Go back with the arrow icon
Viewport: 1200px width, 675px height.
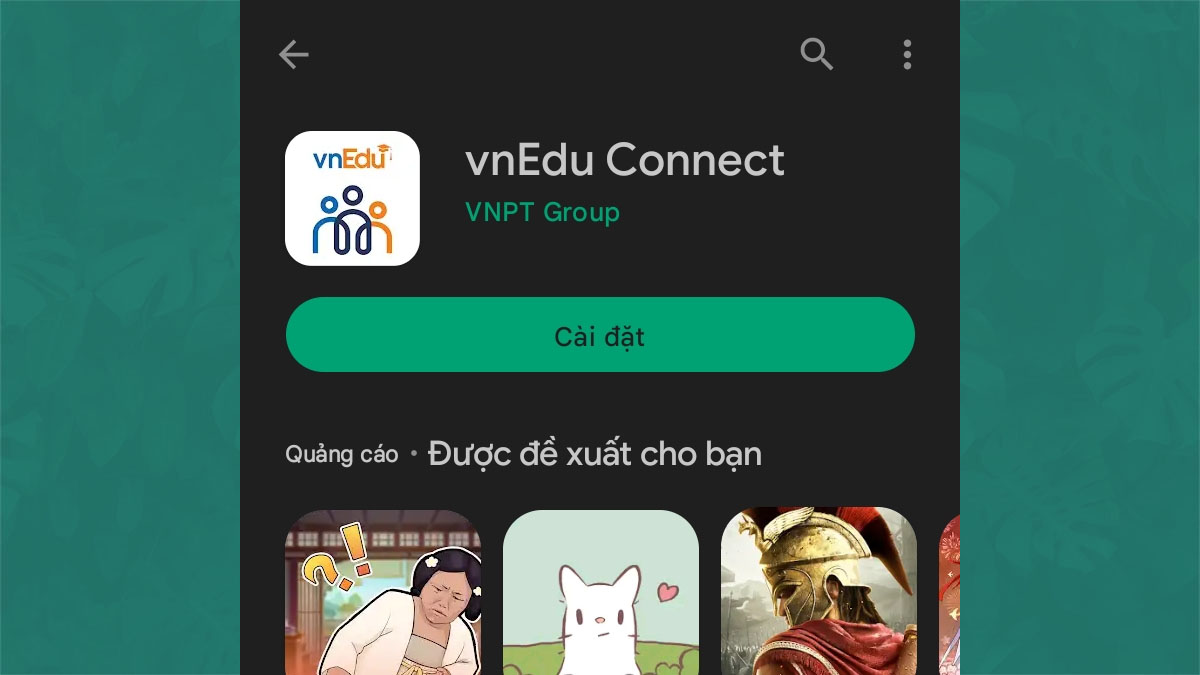tap(293, 54)
